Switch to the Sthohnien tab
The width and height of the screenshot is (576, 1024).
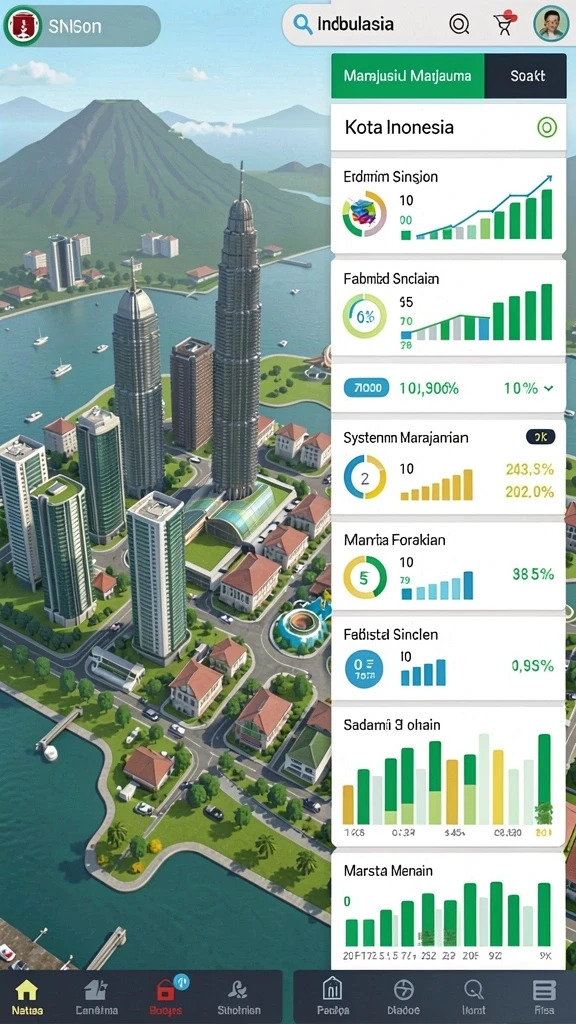pos(238,997)
